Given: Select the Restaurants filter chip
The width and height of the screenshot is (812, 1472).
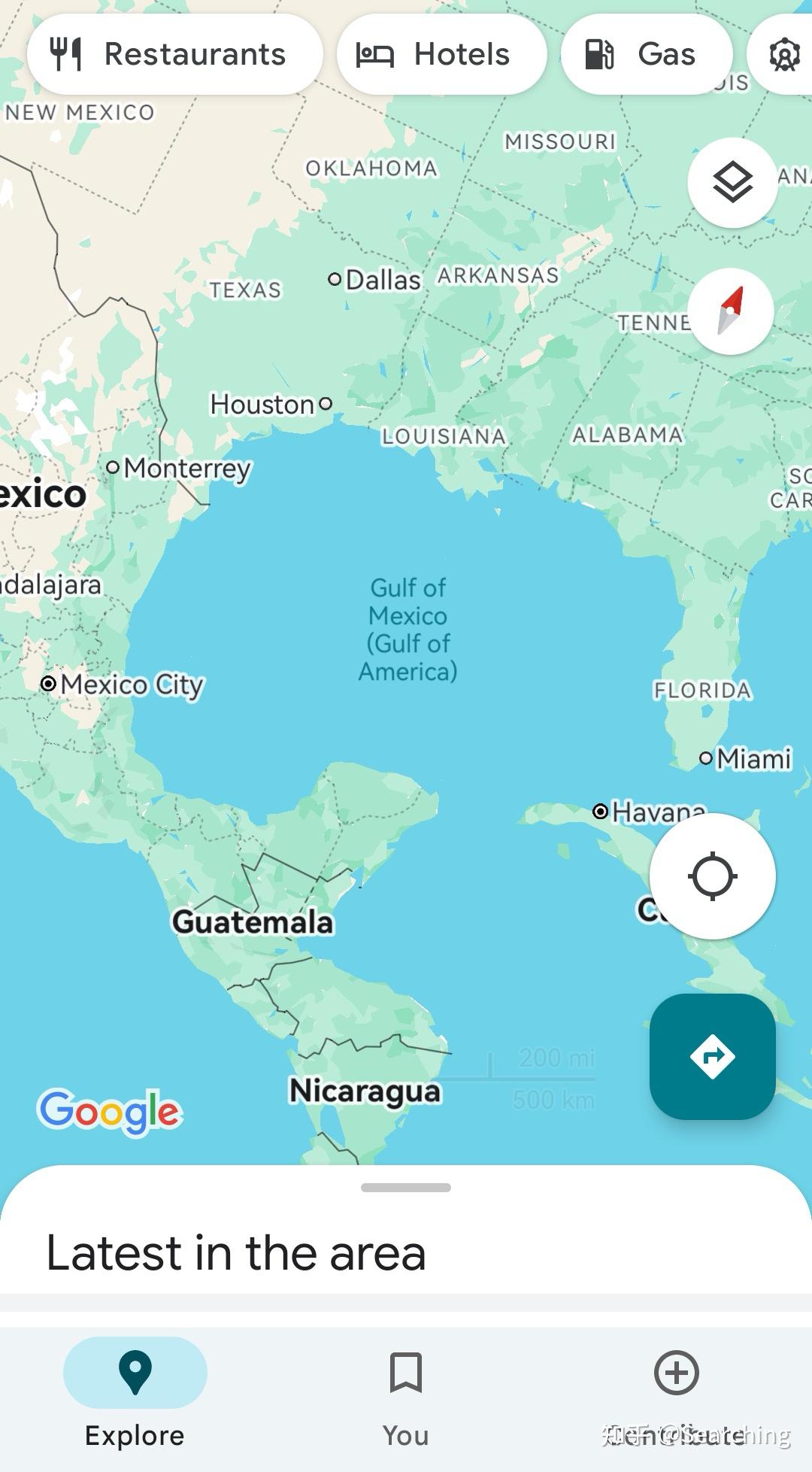Looking at the screenshot, I should pyautogui.click(x=175, y=54).
